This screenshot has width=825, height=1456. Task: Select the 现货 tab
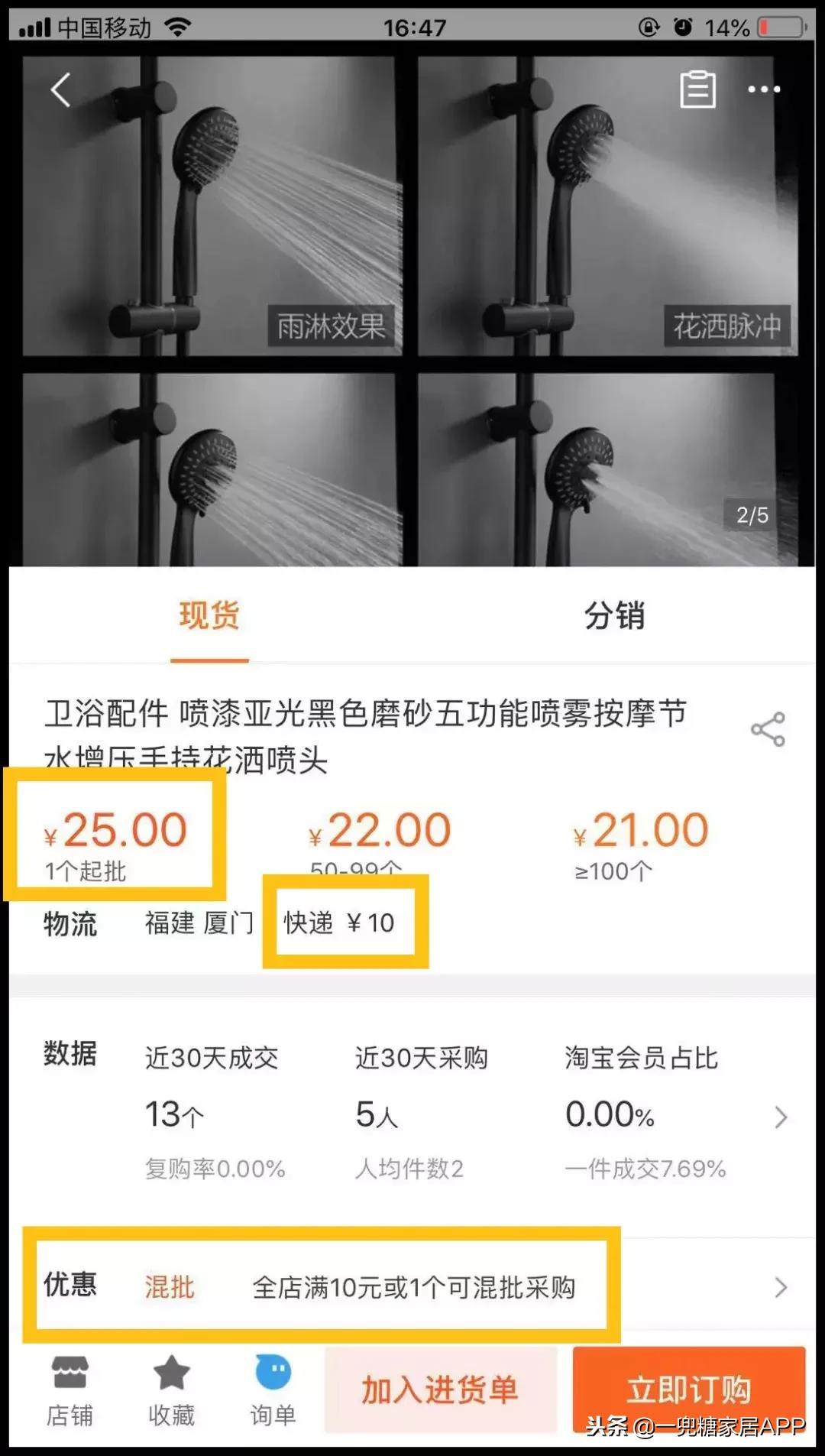pyautogui.click(x=208, y=618)
